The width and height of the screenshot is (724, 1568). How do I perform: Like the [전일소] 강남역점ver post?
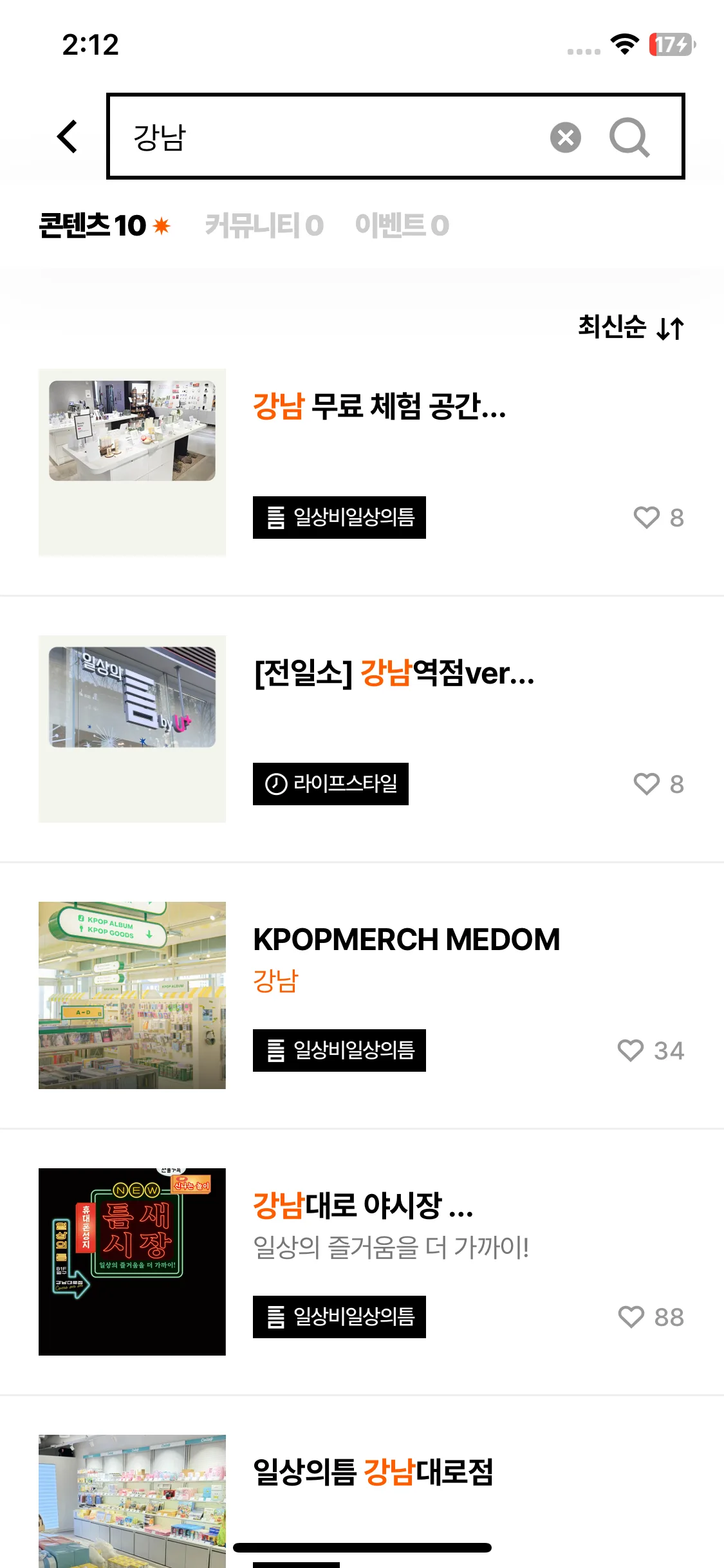(647, 784)
